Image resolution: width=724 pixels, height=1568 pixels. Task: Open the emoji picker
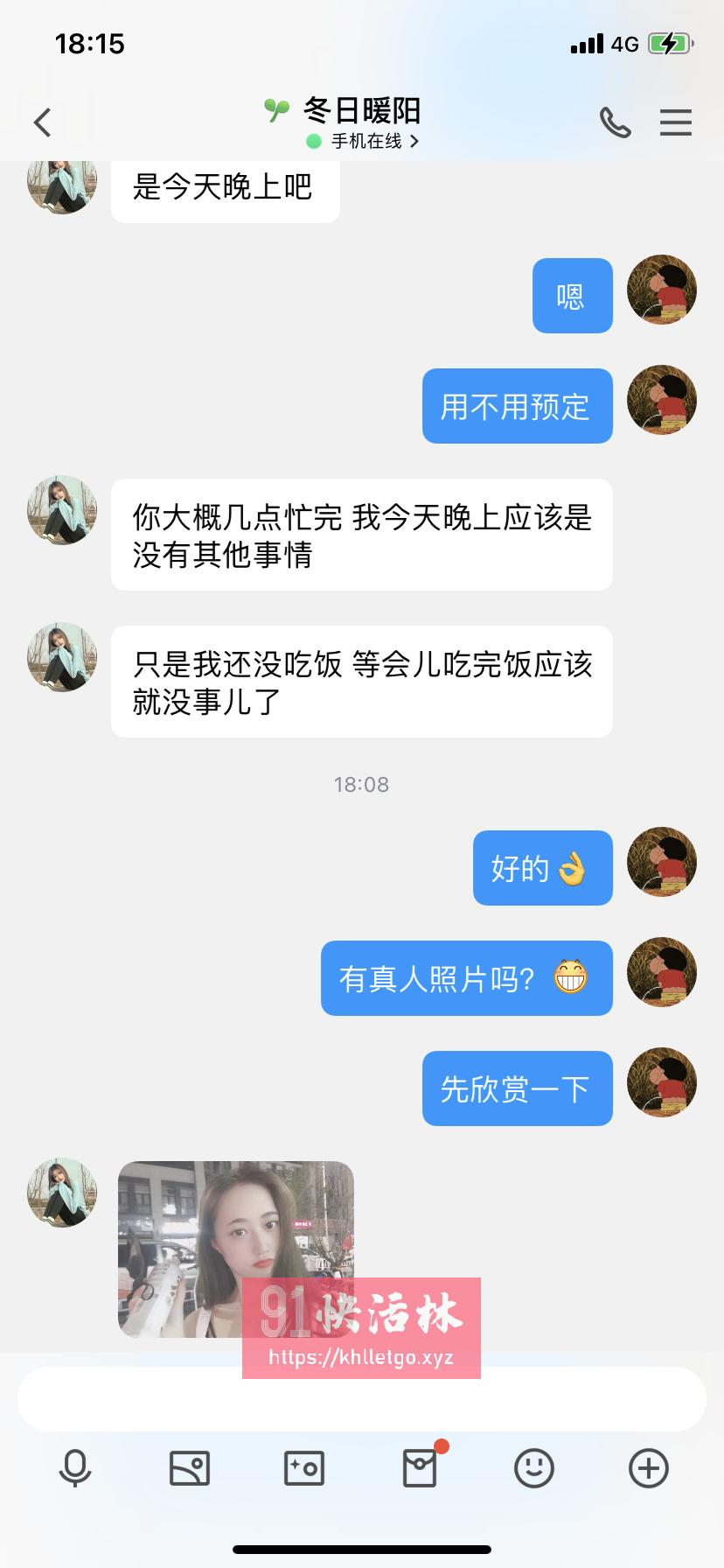pos(534,1468)
